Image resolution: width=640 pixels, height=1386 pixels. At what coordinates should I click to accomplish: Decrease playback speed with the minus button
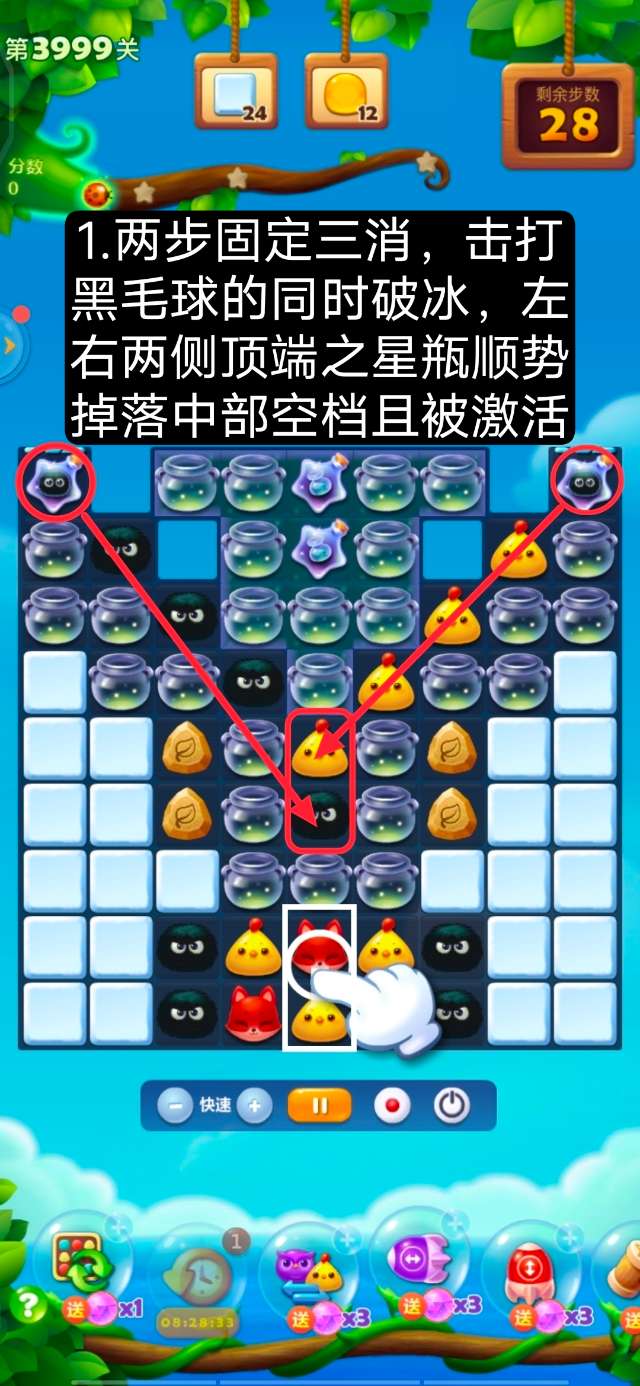pyautogui.click(x=175, y=1106)
